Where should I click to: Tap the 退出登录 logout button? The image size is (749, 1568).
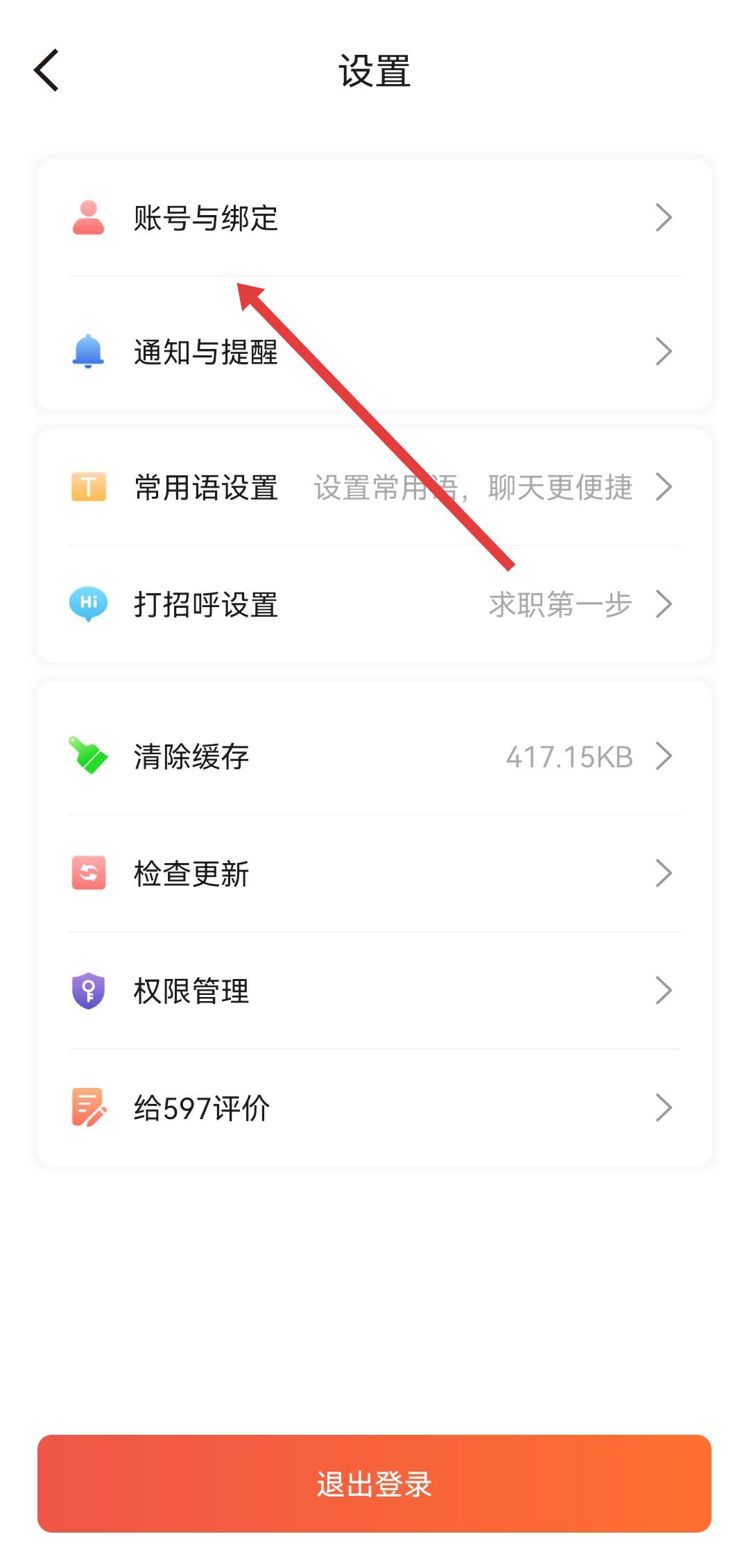374,1484
